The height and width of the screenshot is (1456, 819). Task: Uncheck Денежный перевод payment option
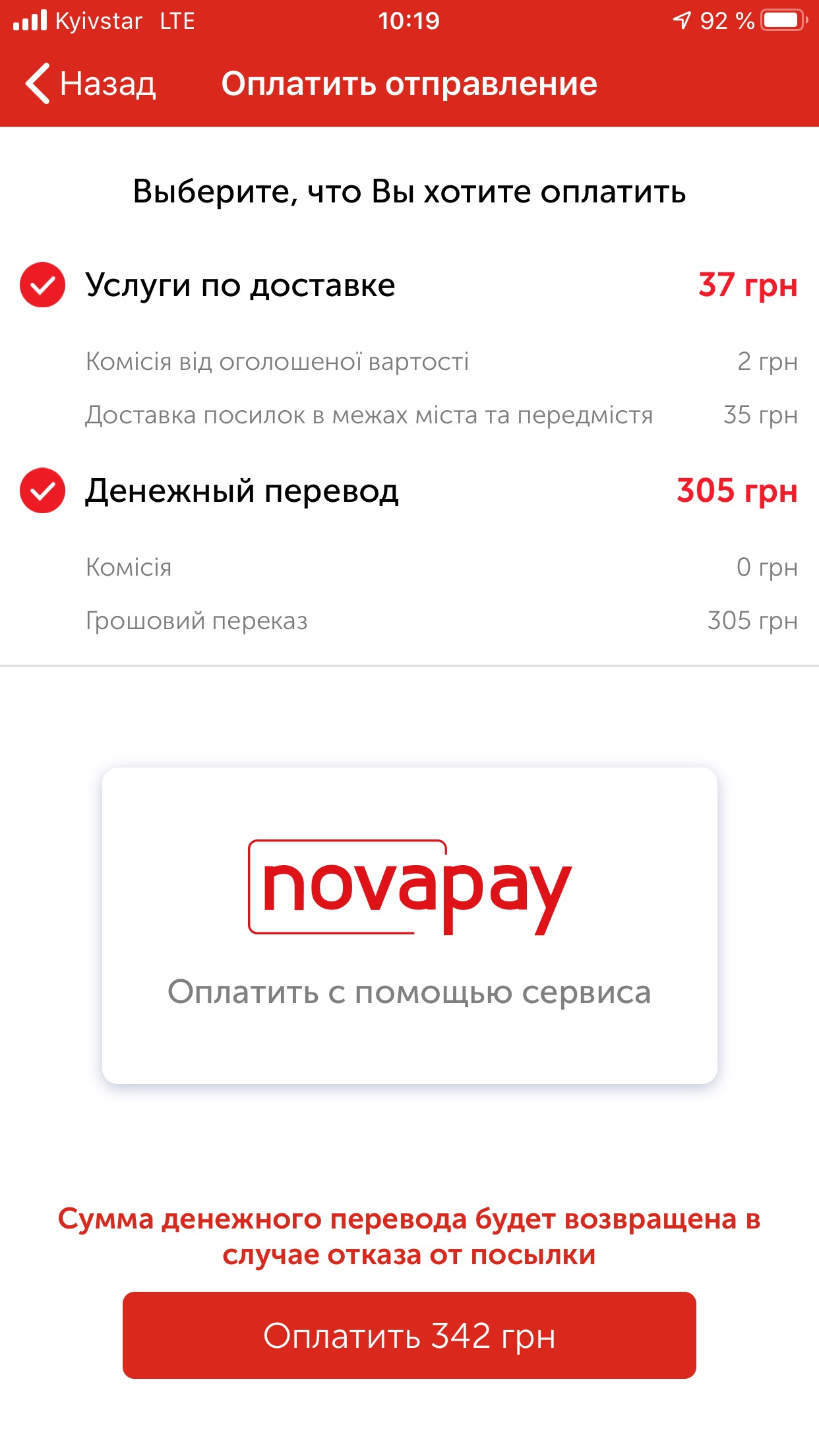pyautogui.click(x=43, y=491)
